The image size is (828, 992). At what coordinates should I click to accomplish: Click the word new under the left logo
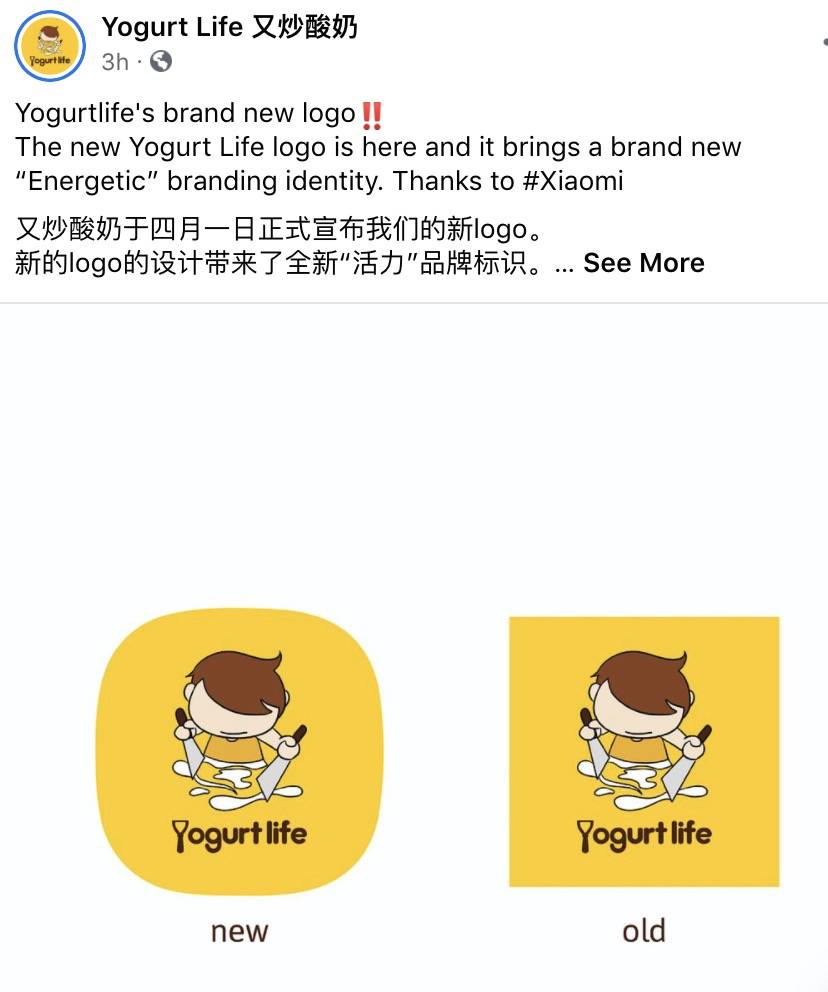point(240,930)
